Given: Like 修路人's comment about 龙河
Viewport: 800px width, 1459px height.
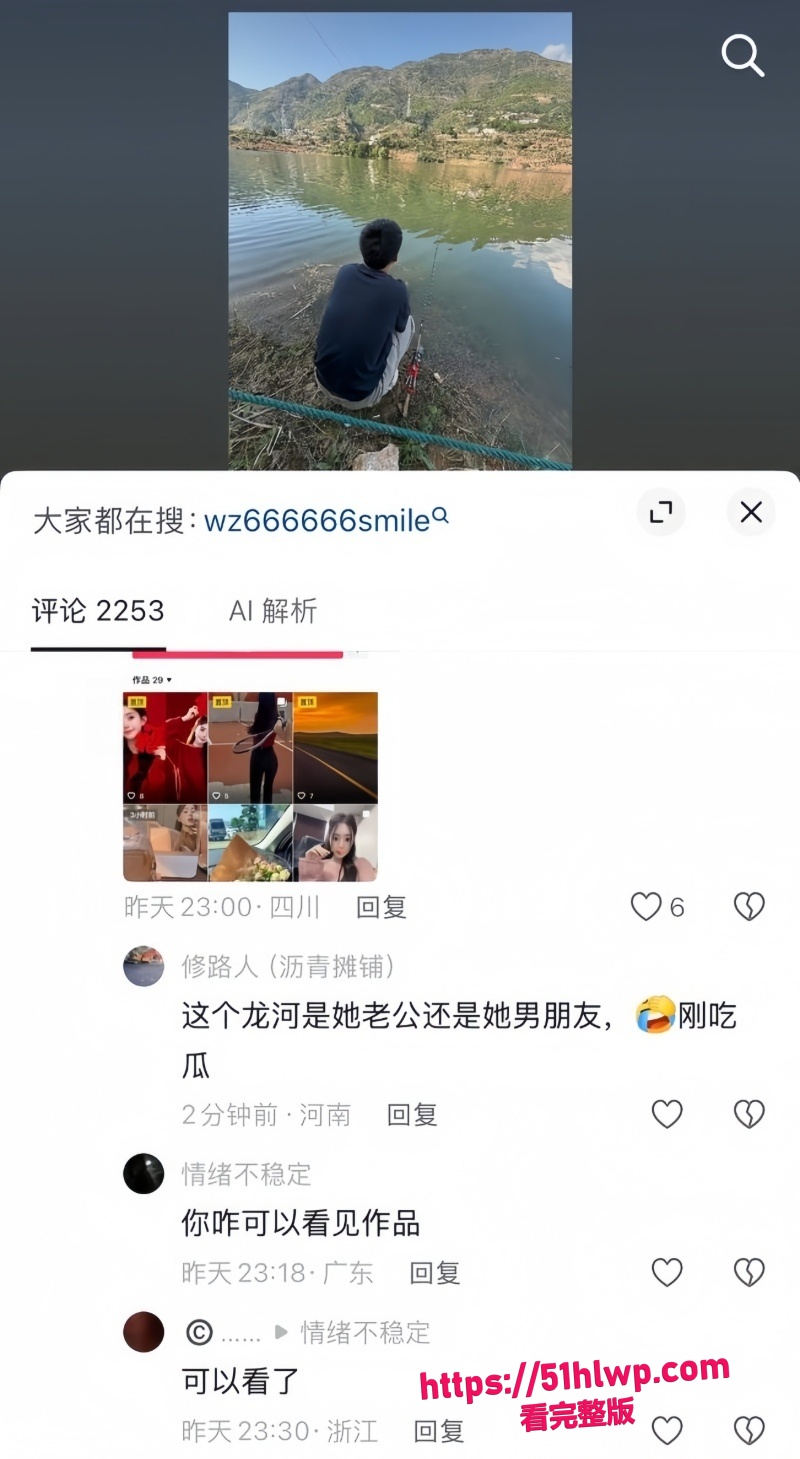Looking at the screenshot, I should pos(667,1114).
